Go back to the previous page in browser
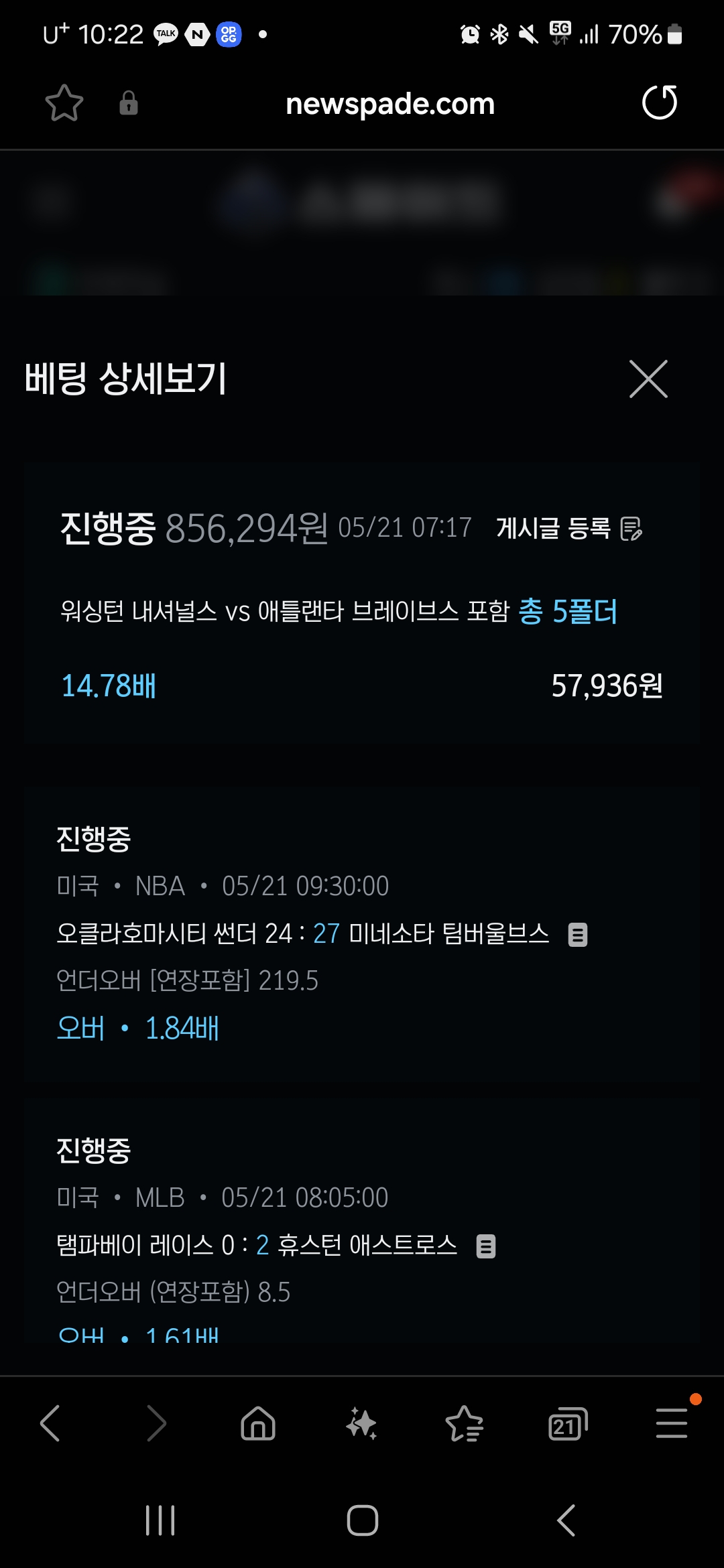Image resolution: width=724 pixels, height=1568 pixels. coord(50,1423)
